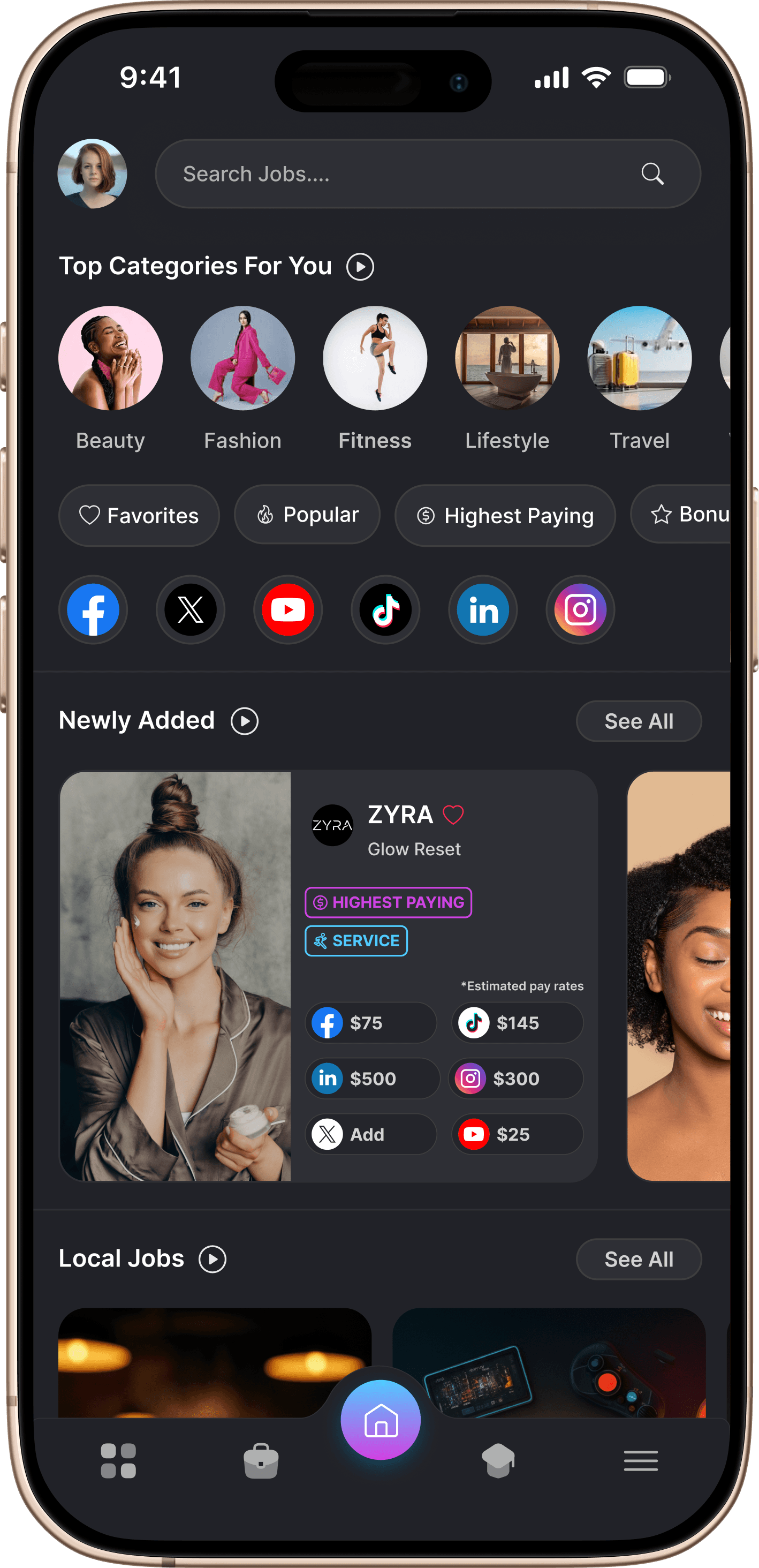The image size is (759, 1568).
Task: Filter by Favorites chip
Action: click(x=139, y=516)
